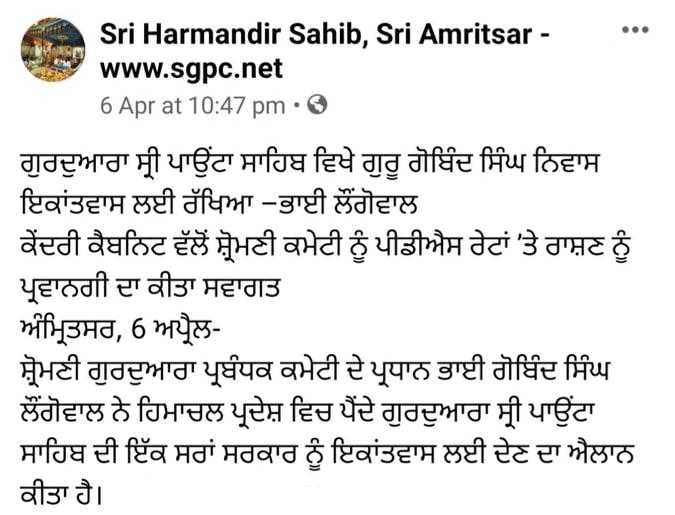Open Sri Harmandir Sahib page profile picture
Viewport: 675px width, 515px height.
53,50
